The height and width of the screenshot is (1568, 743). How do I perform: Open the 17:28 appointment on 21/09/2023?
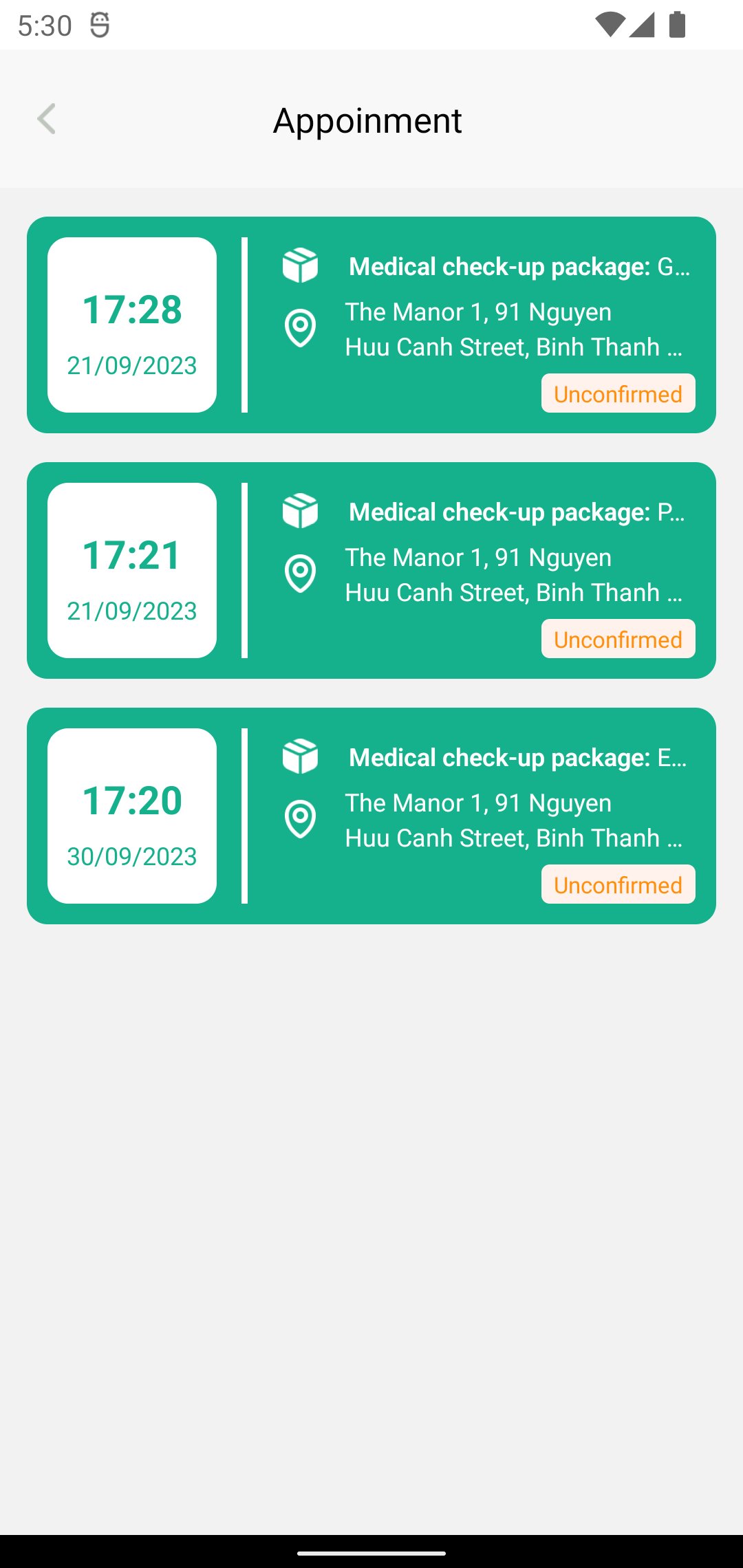tap(371, 325)
